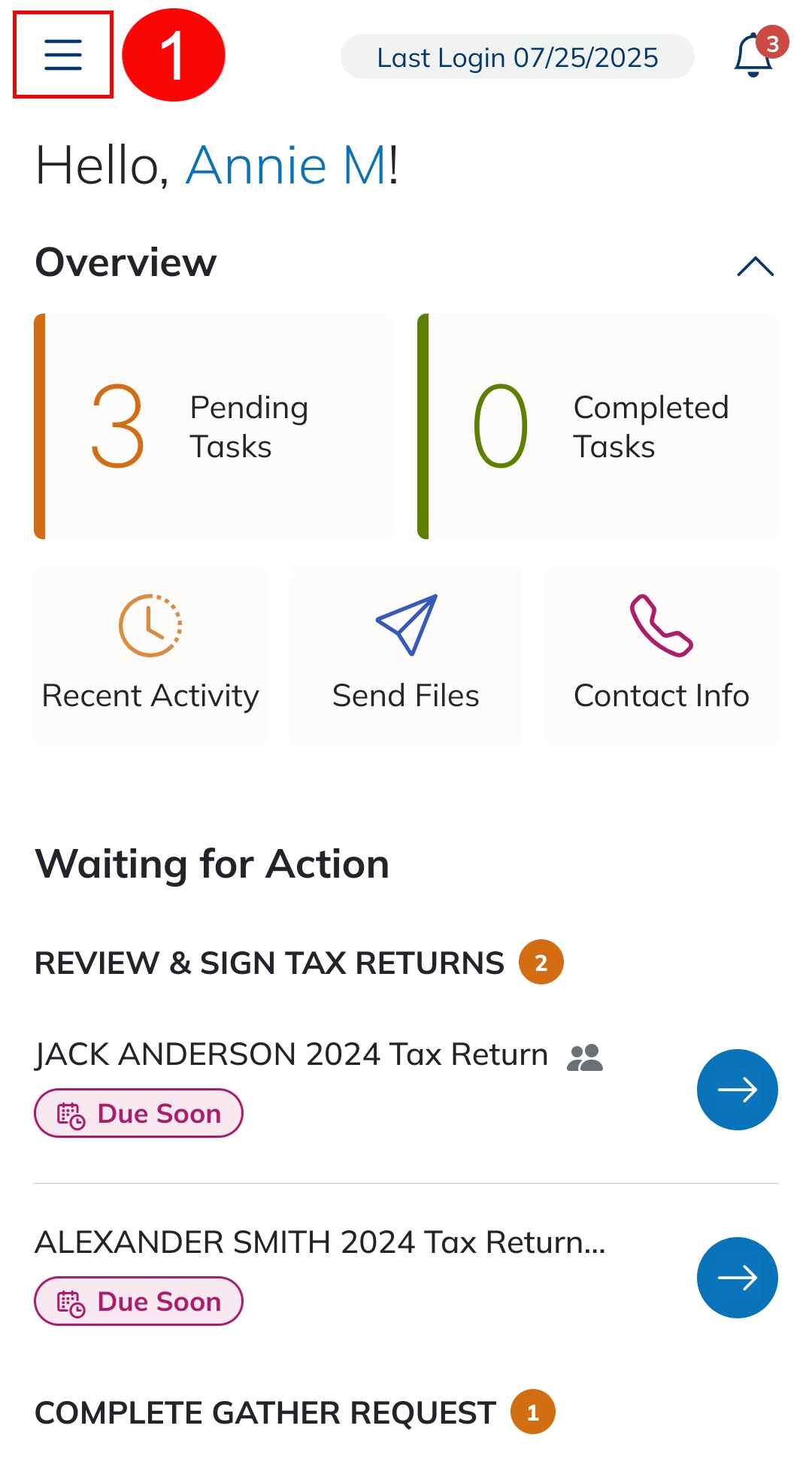
Task: Open the Pending Tasks card
Action: [215, 426]
